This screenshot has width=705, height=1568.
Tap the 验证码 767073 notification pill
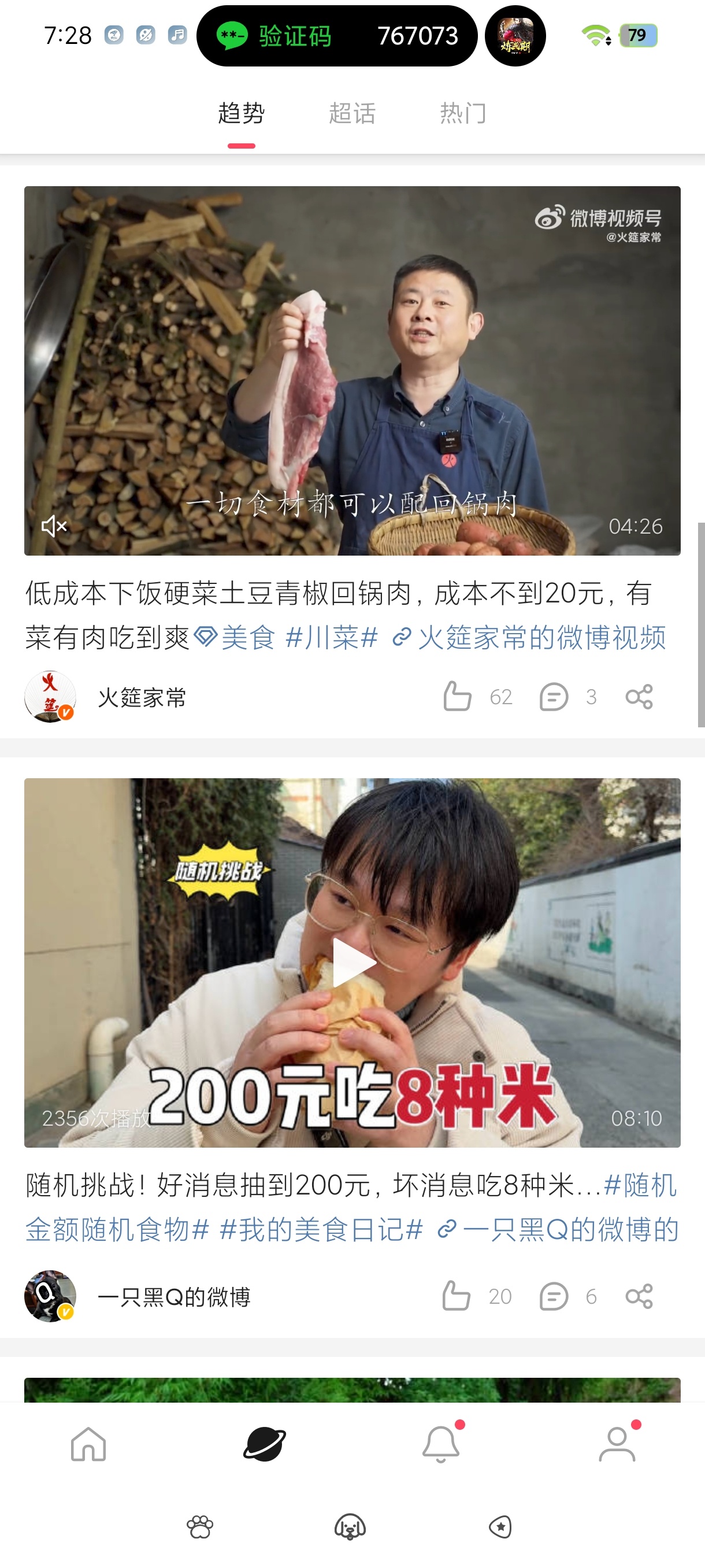pos(337,36)
